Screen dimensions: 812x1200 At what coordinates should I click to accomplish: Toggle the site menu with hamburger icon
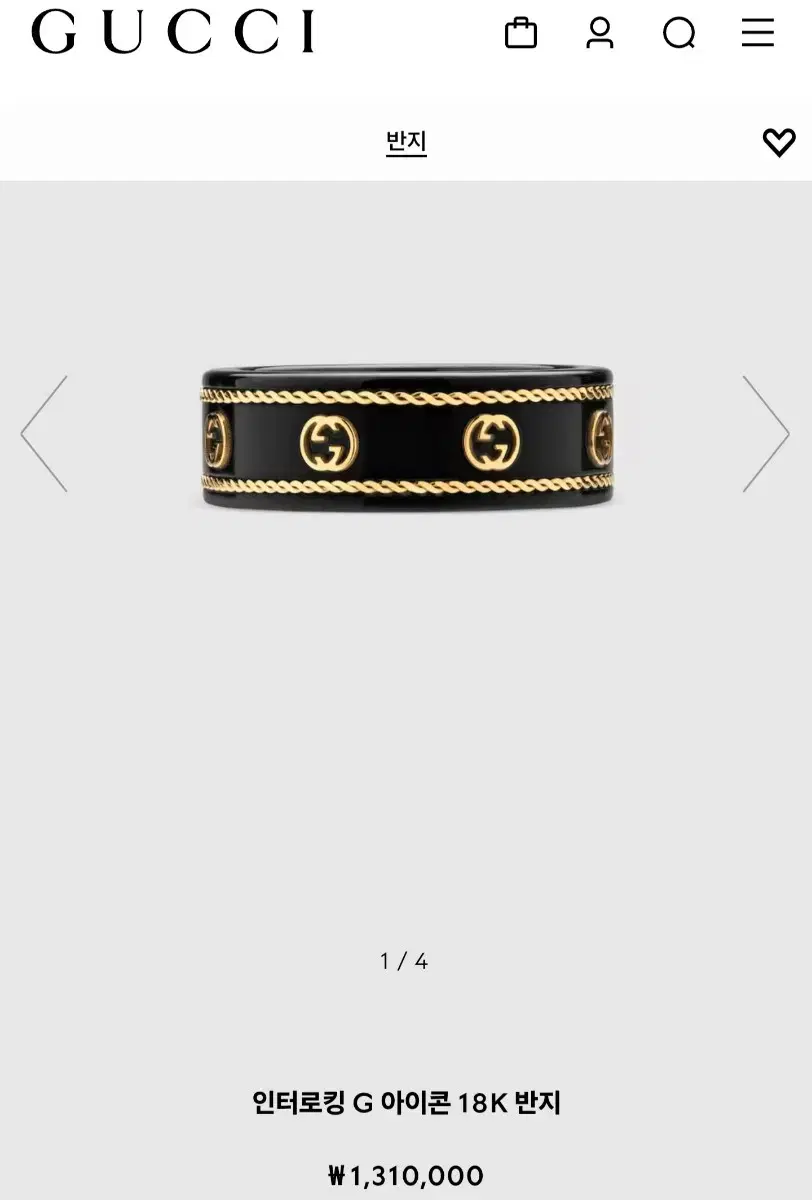757,33
